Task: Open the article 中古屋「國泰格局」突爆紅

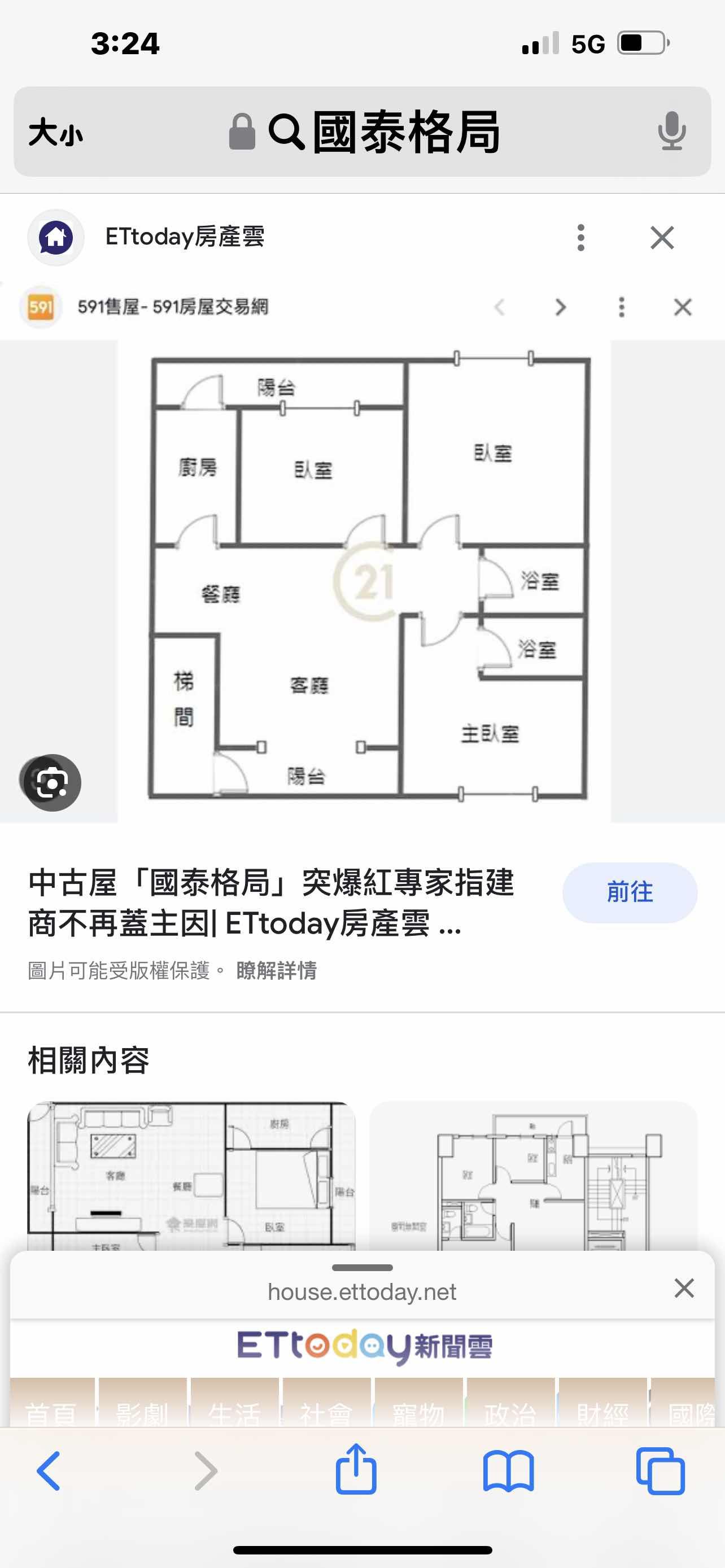Action: tap(271, 903)
